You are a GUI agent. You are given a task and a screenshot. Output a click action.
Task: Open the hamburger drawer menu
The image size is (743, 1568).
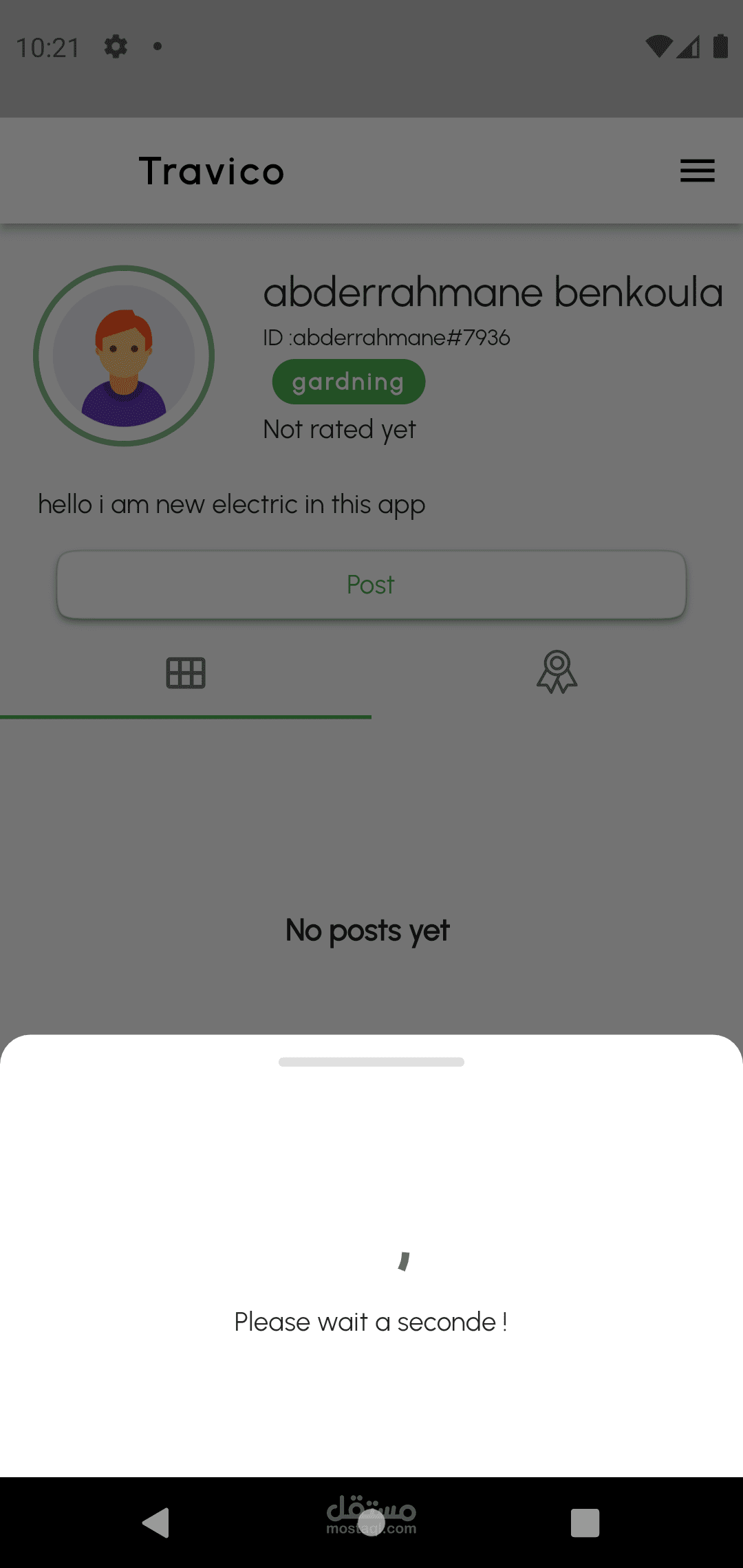click(x=697, y=171)
